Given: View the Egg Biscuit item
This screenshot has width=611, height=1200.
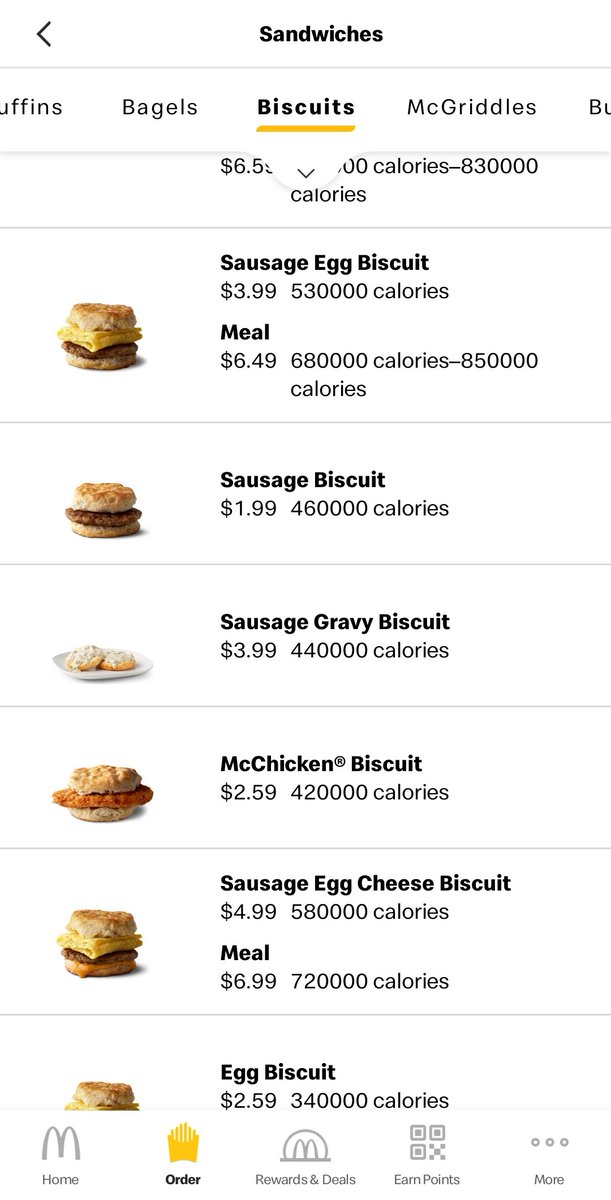Looking at the screenshot, I should (x=305, y=1064).
